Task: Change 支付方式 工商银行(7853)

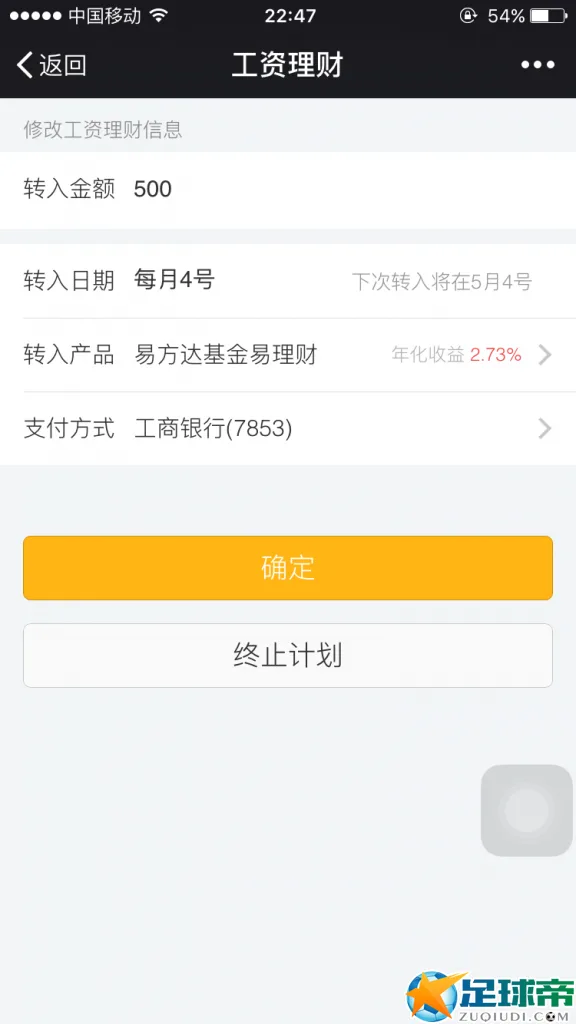Action: coord(288,429)
